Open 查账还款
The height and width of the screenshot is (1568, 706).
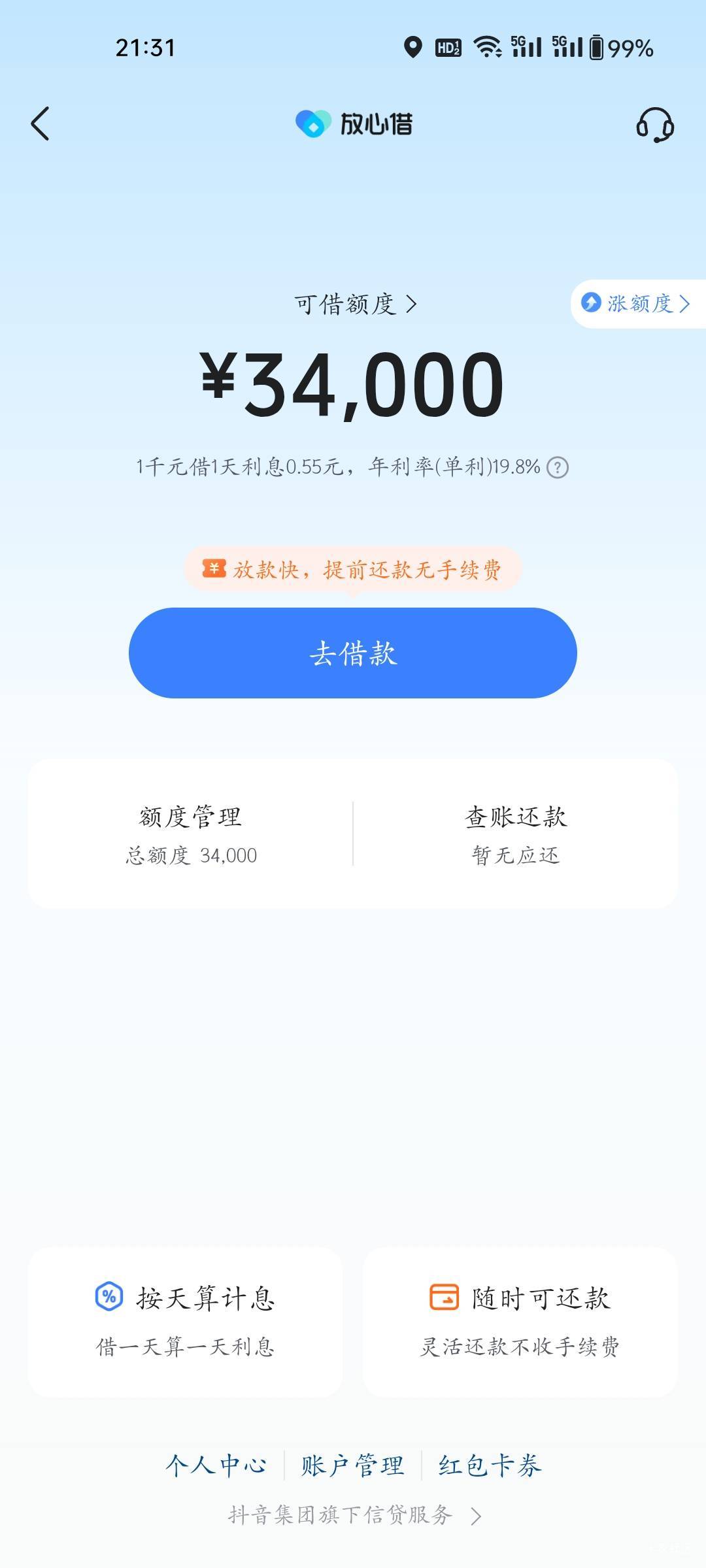point(516,834)
